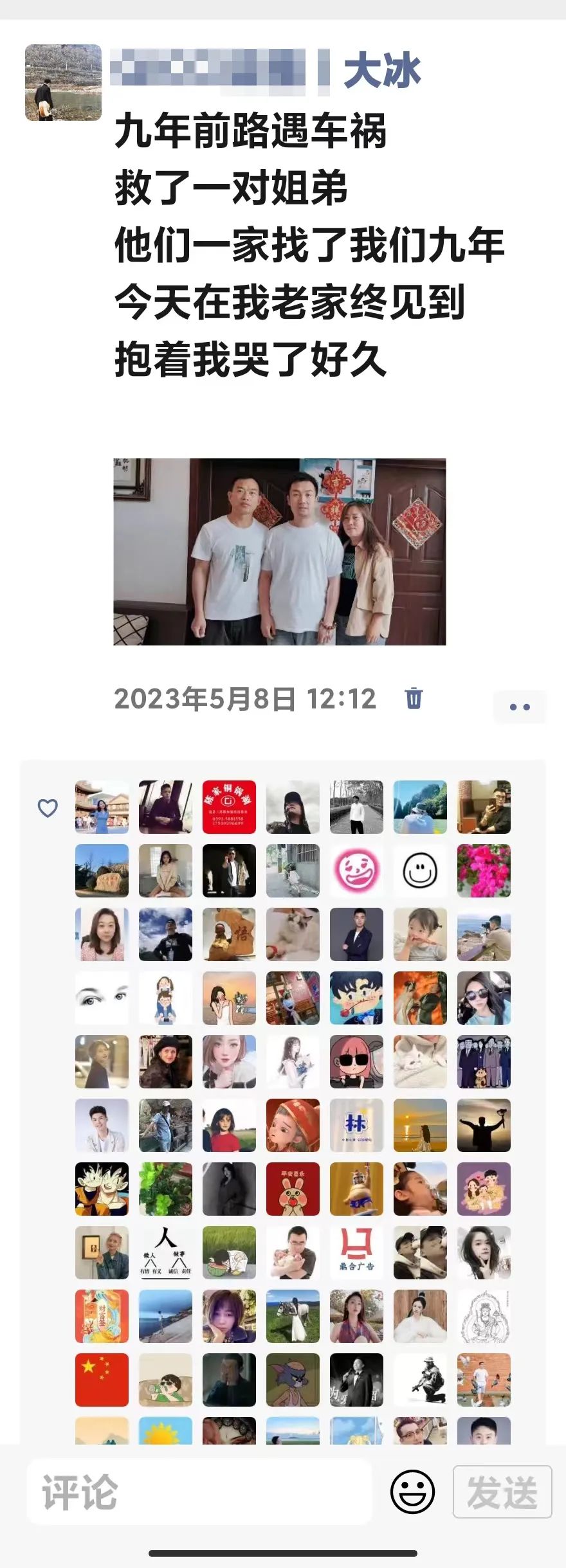566x1568 pixels.
Task: Open the liker with Tom cat avatar
Action: click(x=293, y=1380)
